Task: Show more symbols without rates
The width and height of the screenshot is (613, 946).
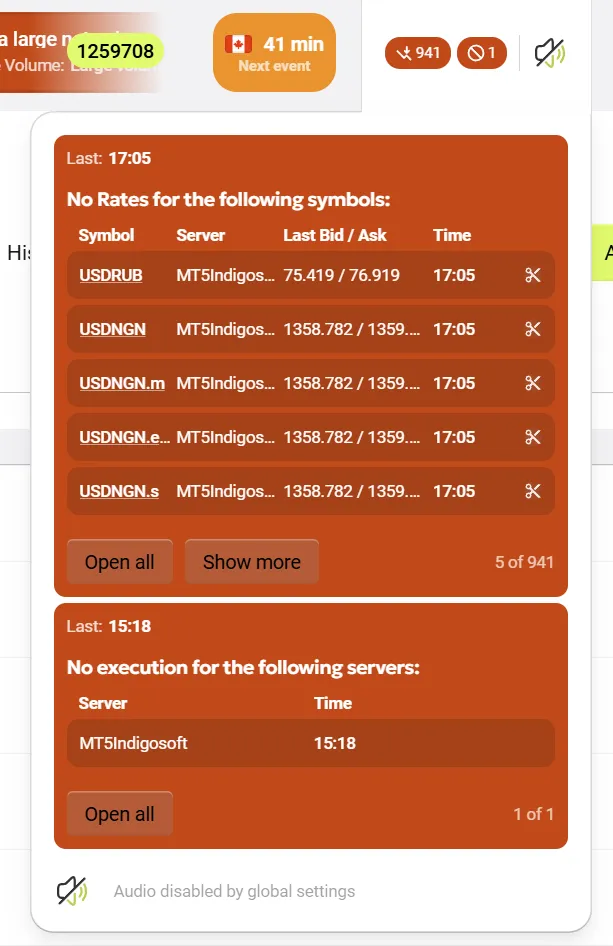Action: (x=251, y=562)
